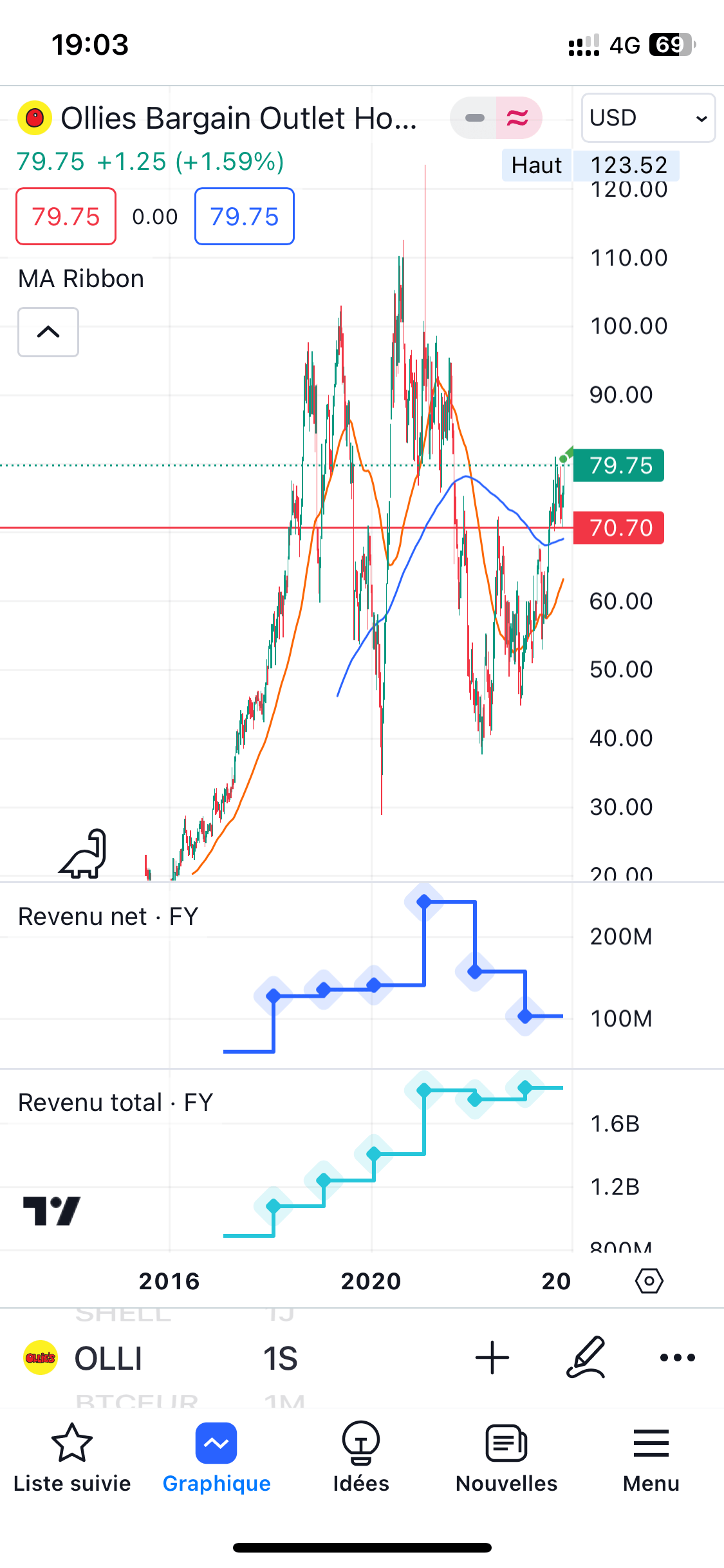Open chart settings hexagon icon
The height and width of the screenshot is (1568, 724).
point(649,1281)
